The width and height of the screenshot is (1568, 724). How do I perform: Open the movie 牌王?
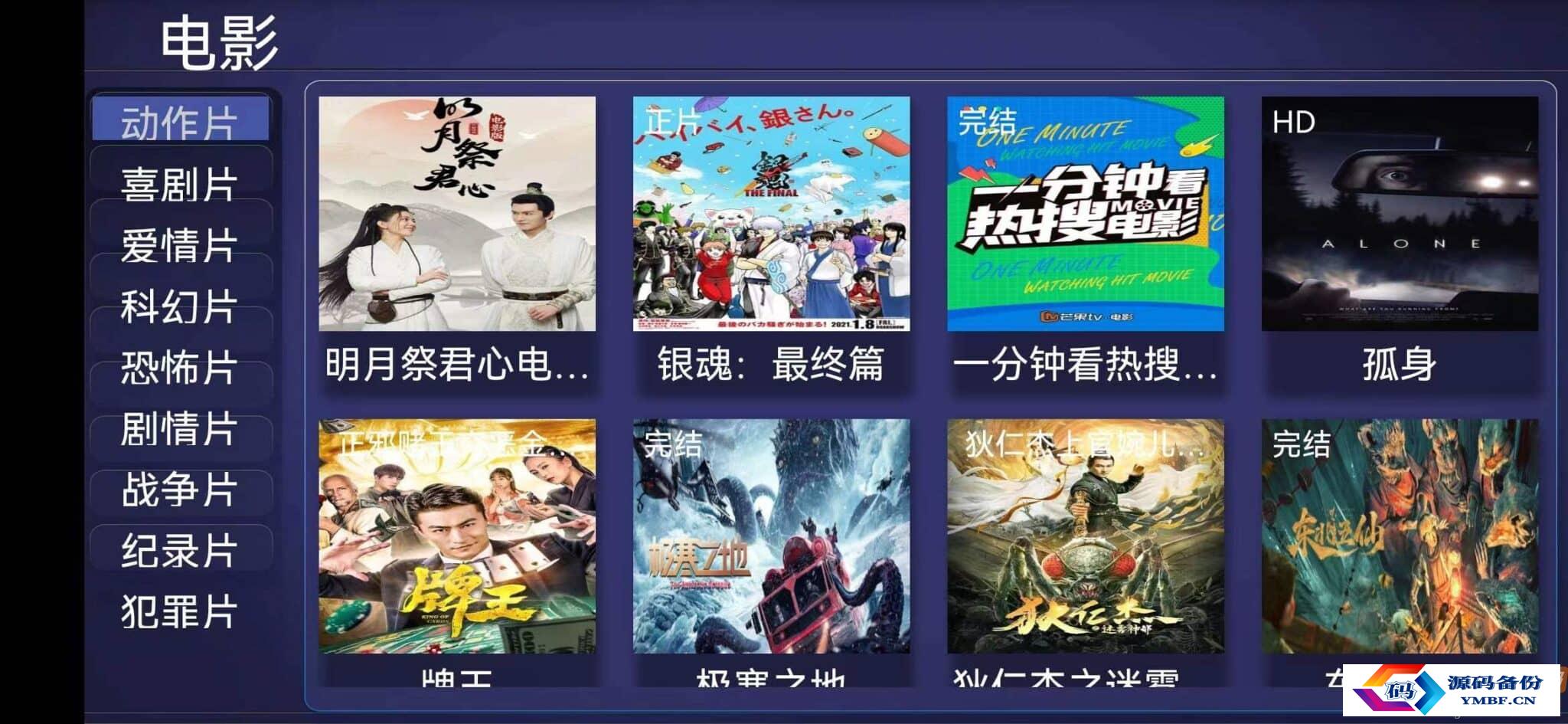tap(457, 536)
